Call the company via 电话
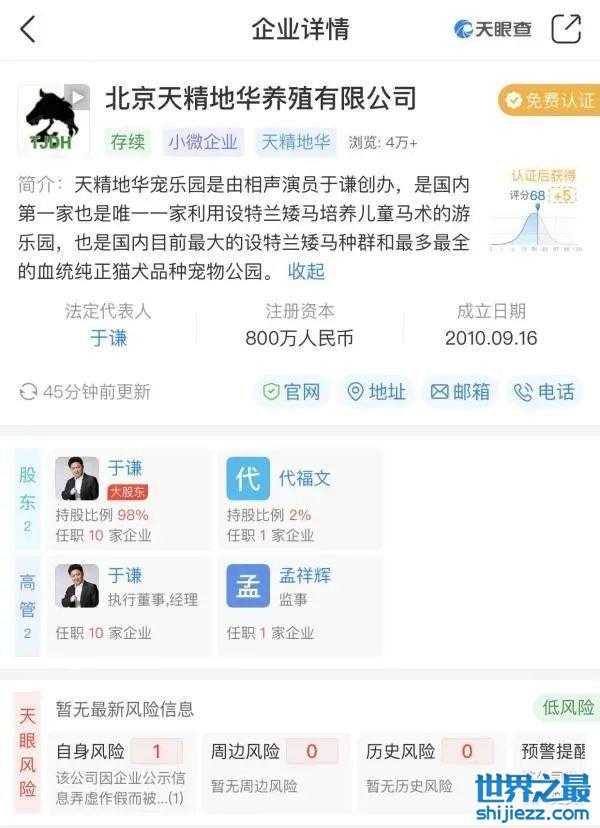The image size is (600, 828). pyautogui.click(x=545, y=392)
